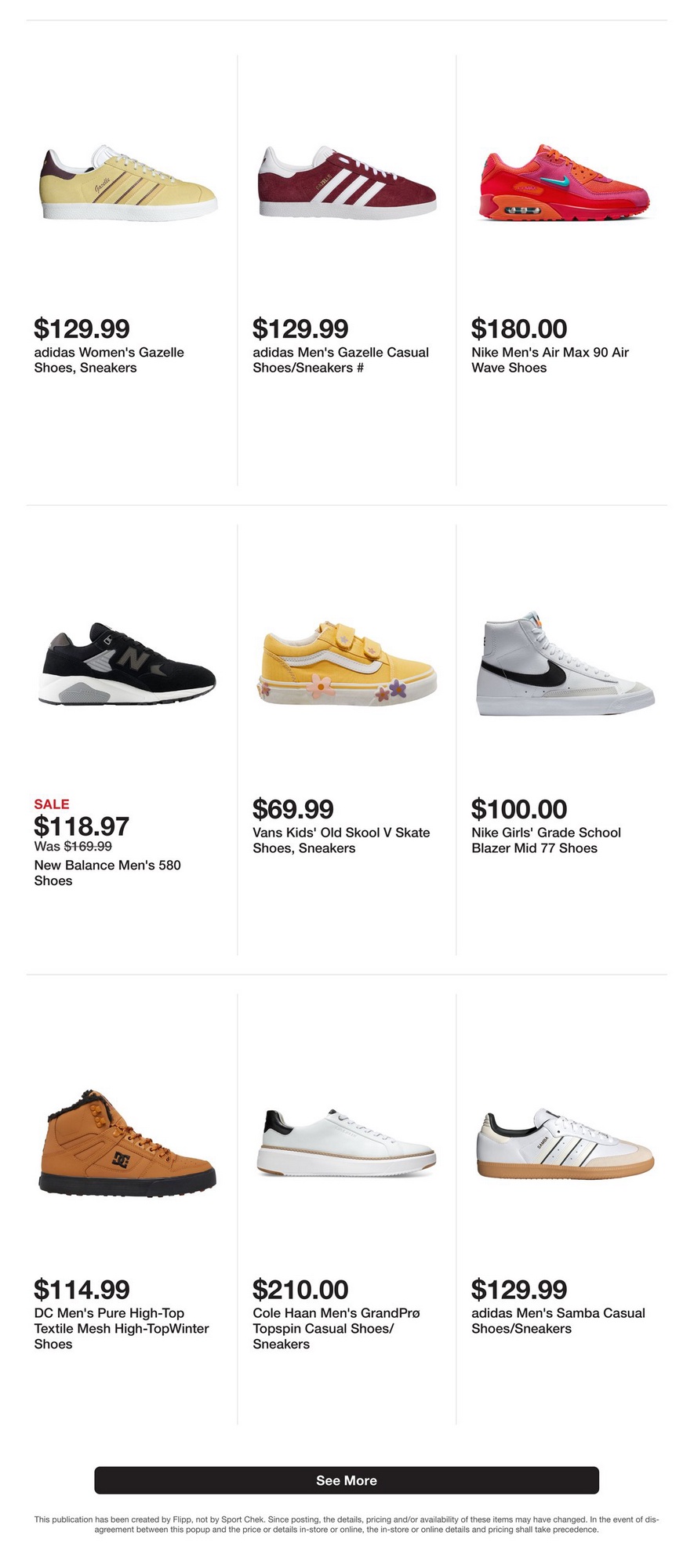View Nike Men's Air Max 90 Air Wave

coord(565,270)
